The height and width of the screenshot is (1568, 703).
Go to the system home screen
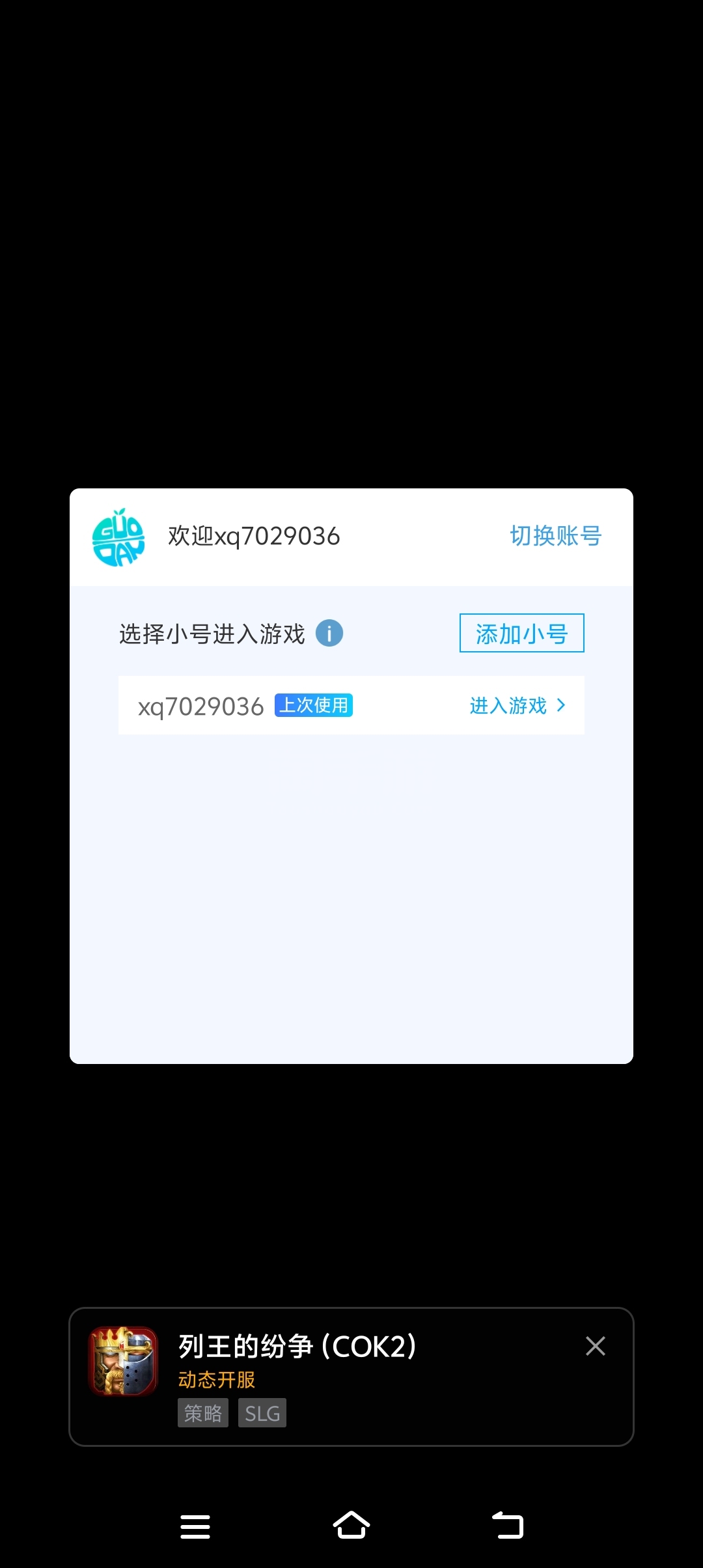(351, 1525)
